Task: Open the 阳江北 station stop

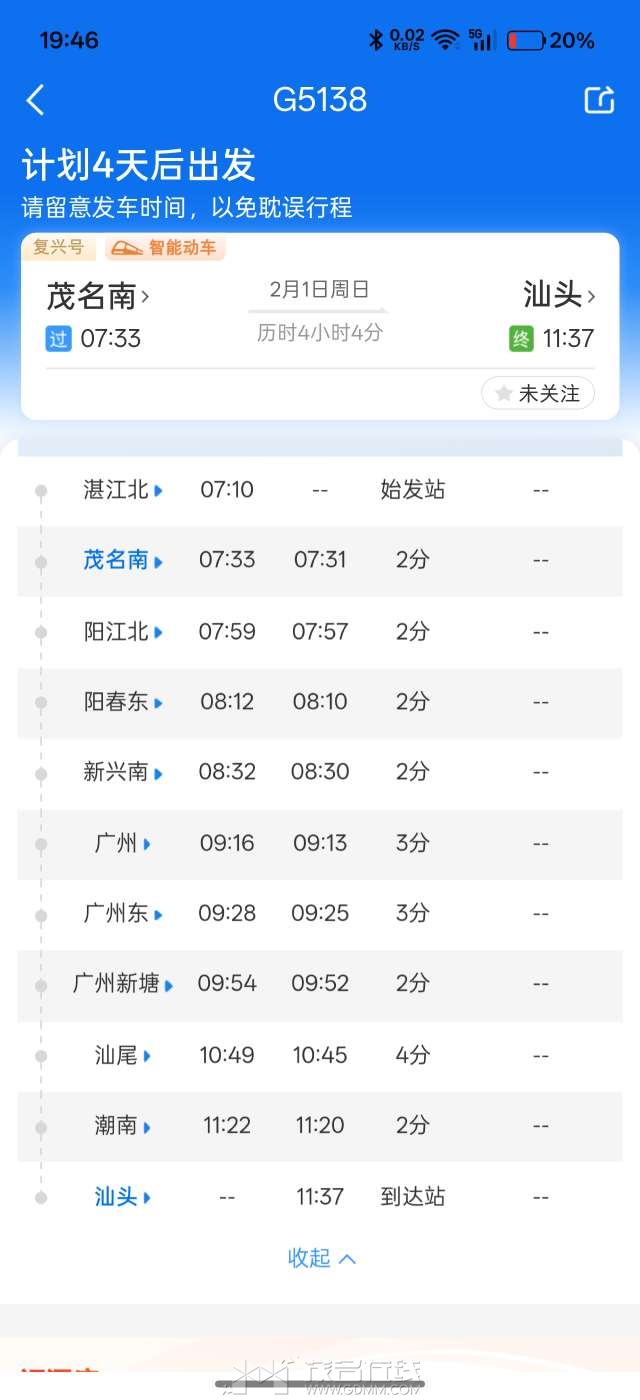Action: click(122, 632)
